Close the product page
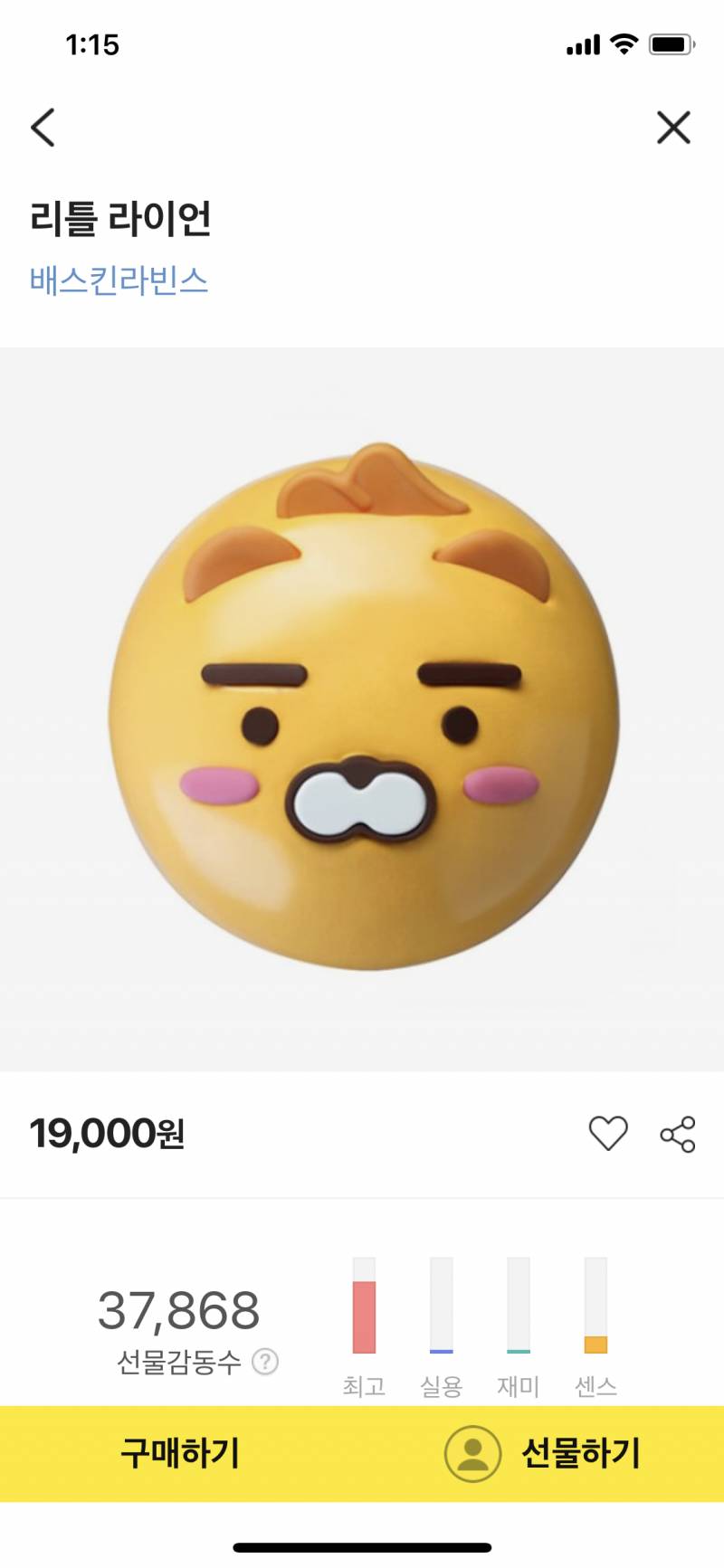This screenshot has height=1568, width=724. tap(673, 128)
